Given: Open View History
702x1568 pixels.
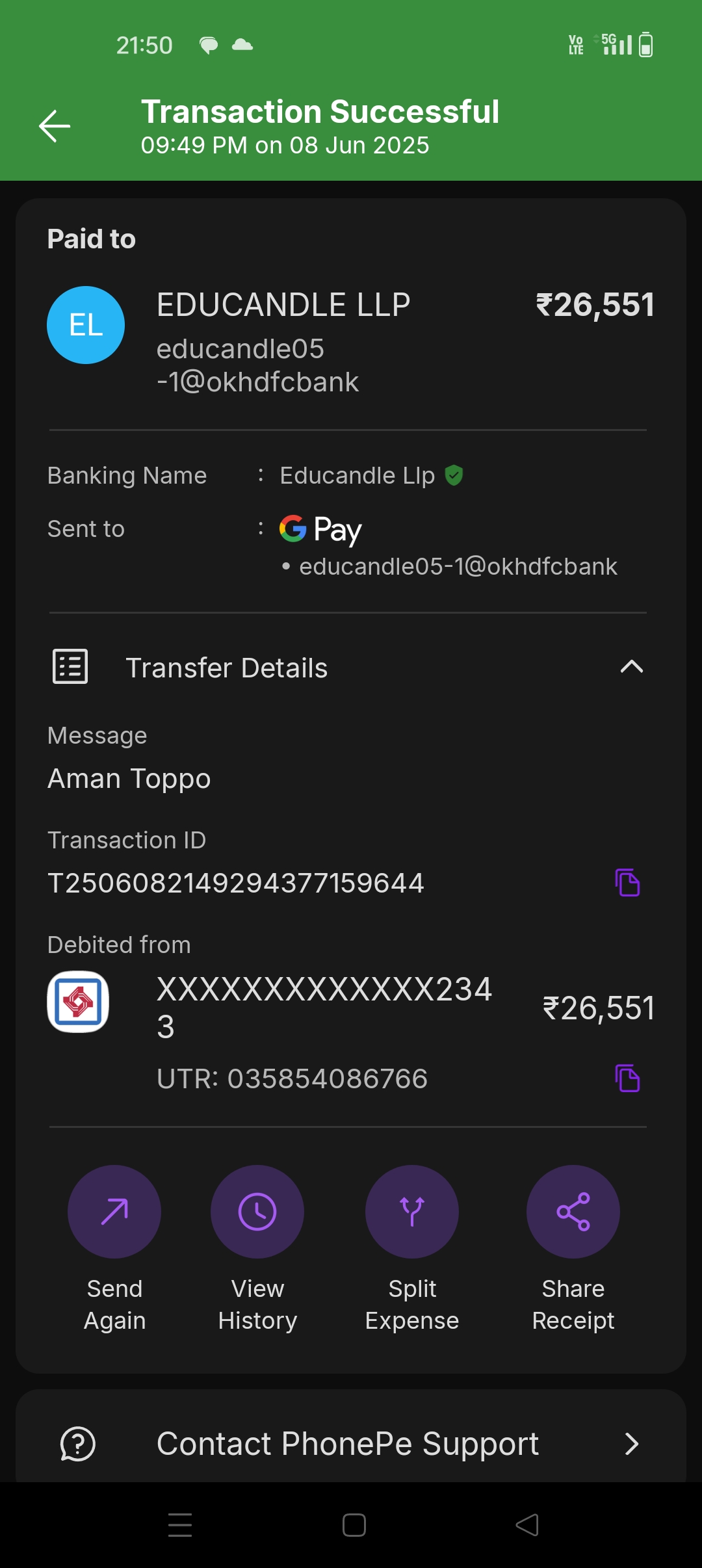Looking at the screenshot, I should pyautogui.click(x=257, y=1212).
